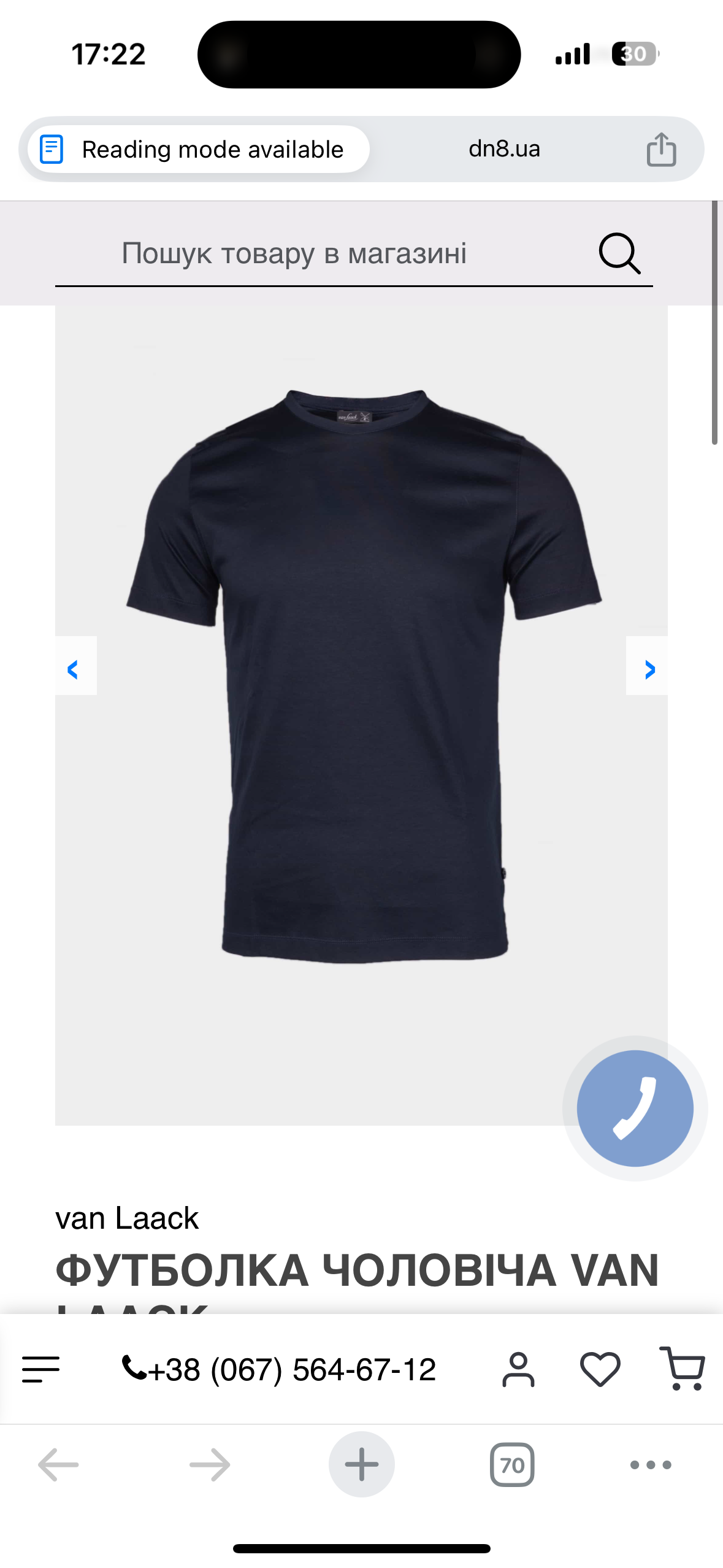
Task: Open the user account icon
Action: click(518, 1369)
